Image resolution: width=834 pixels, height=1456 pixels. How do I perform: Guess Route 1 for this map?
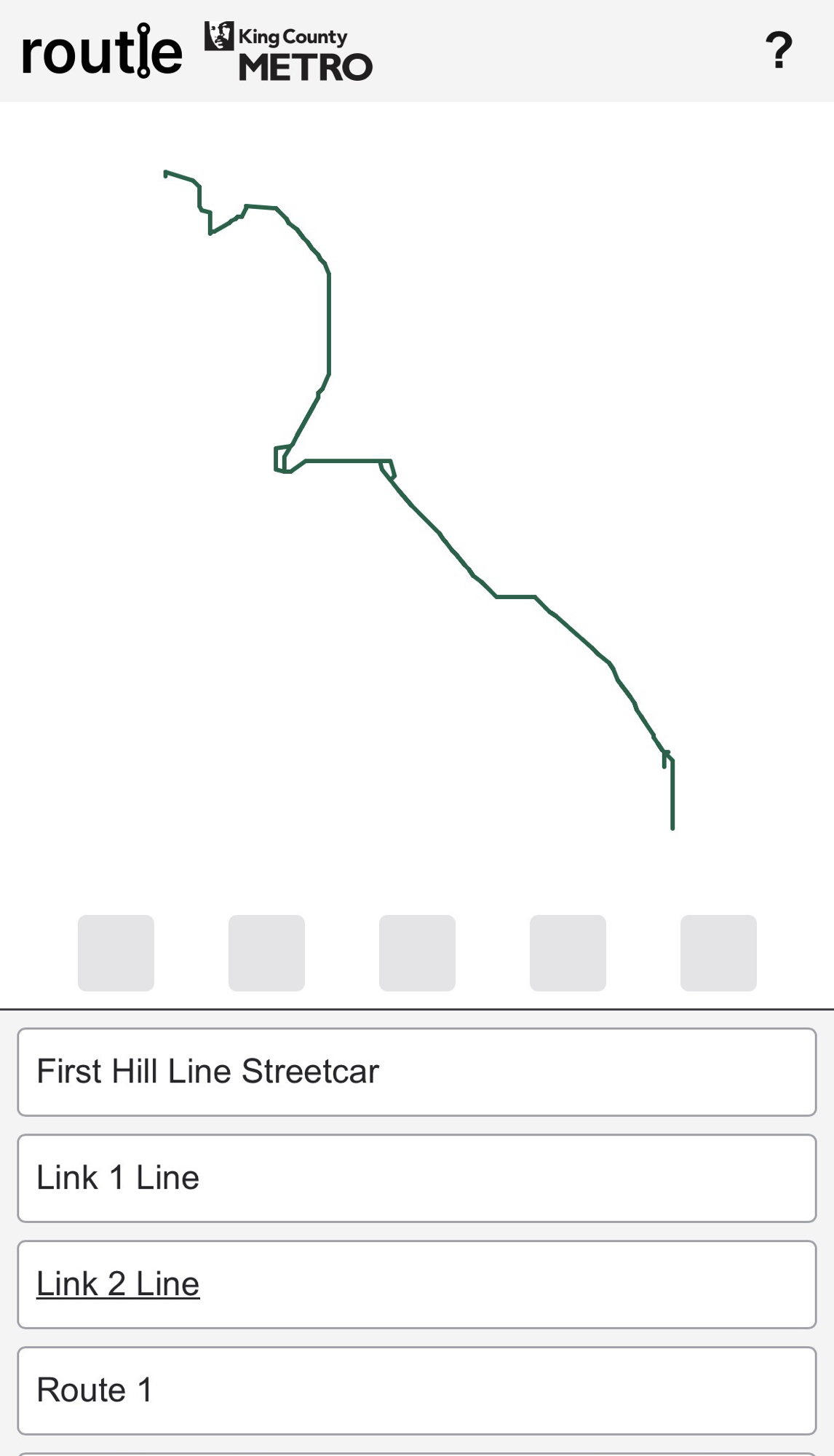click(416, 1390)
